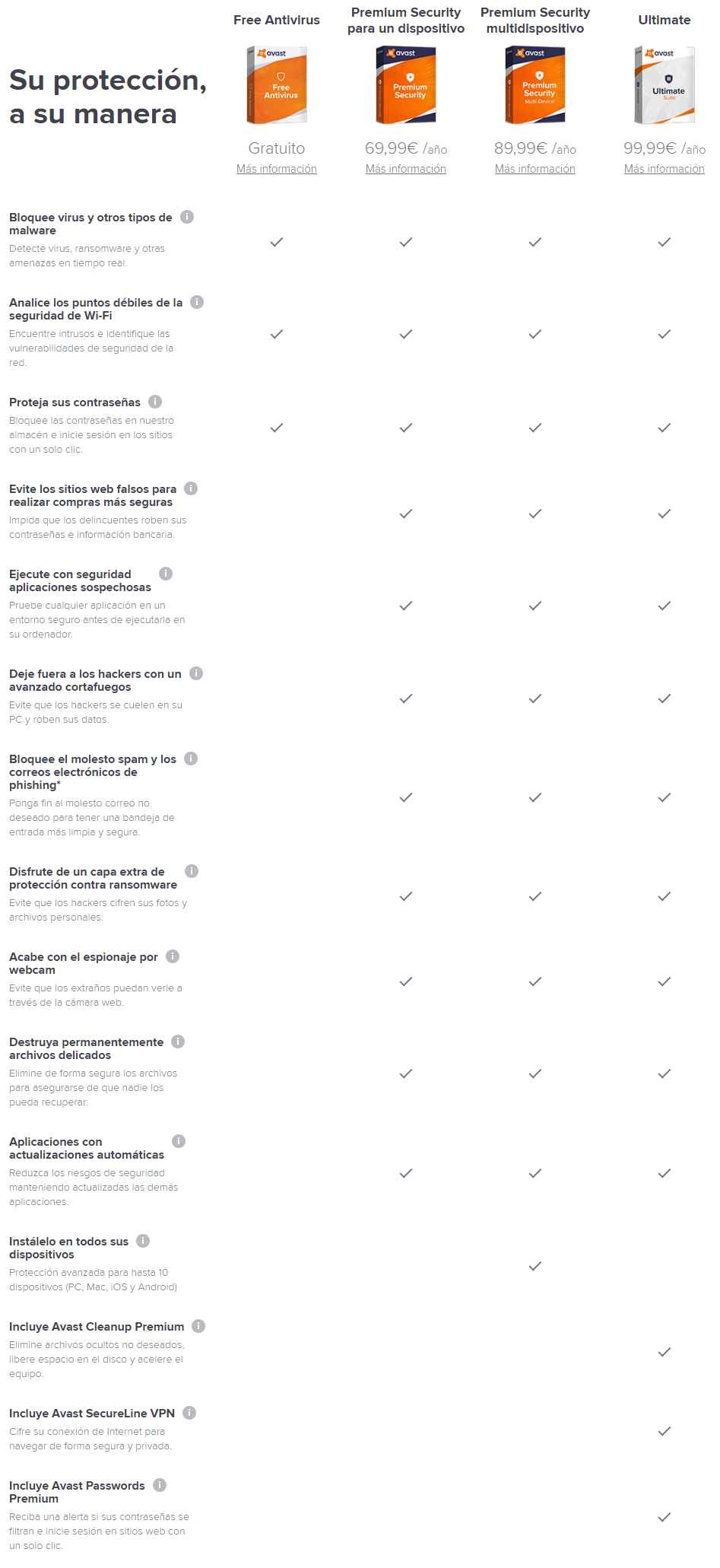
Task: Open Más información under Free Antivirus
Action: [x=276, y=169]
